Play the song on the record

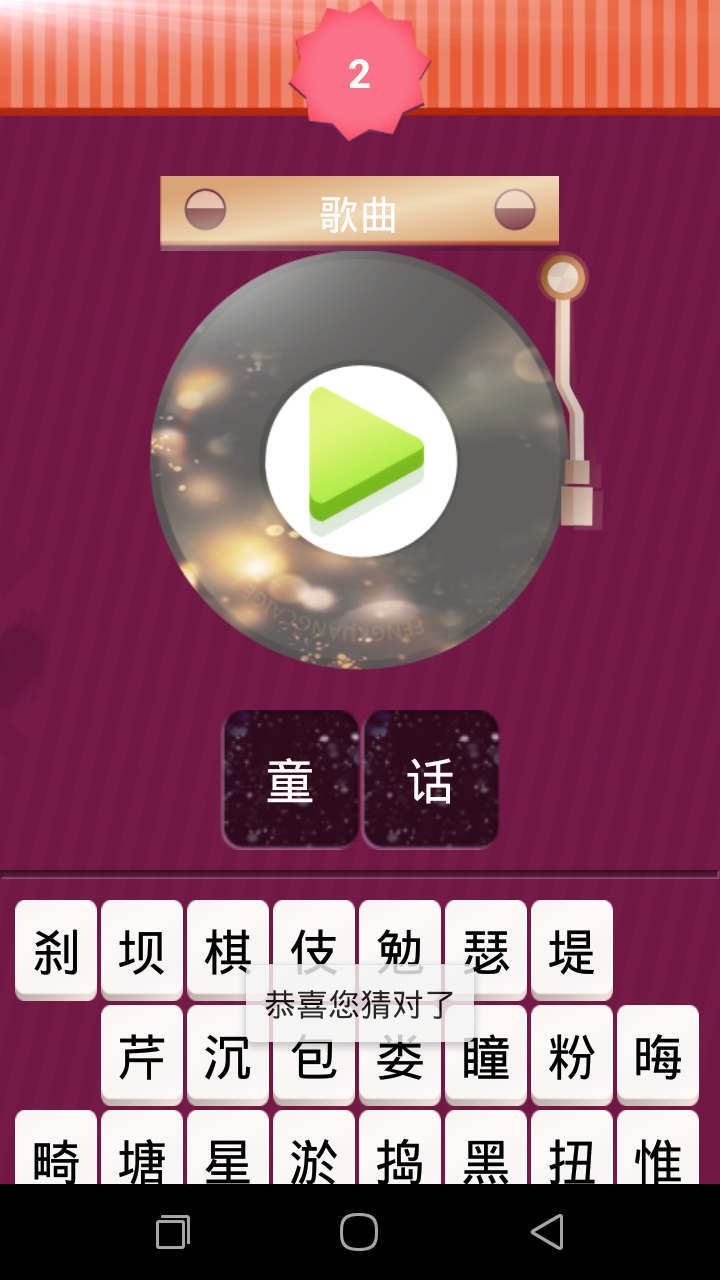point(361,460)
